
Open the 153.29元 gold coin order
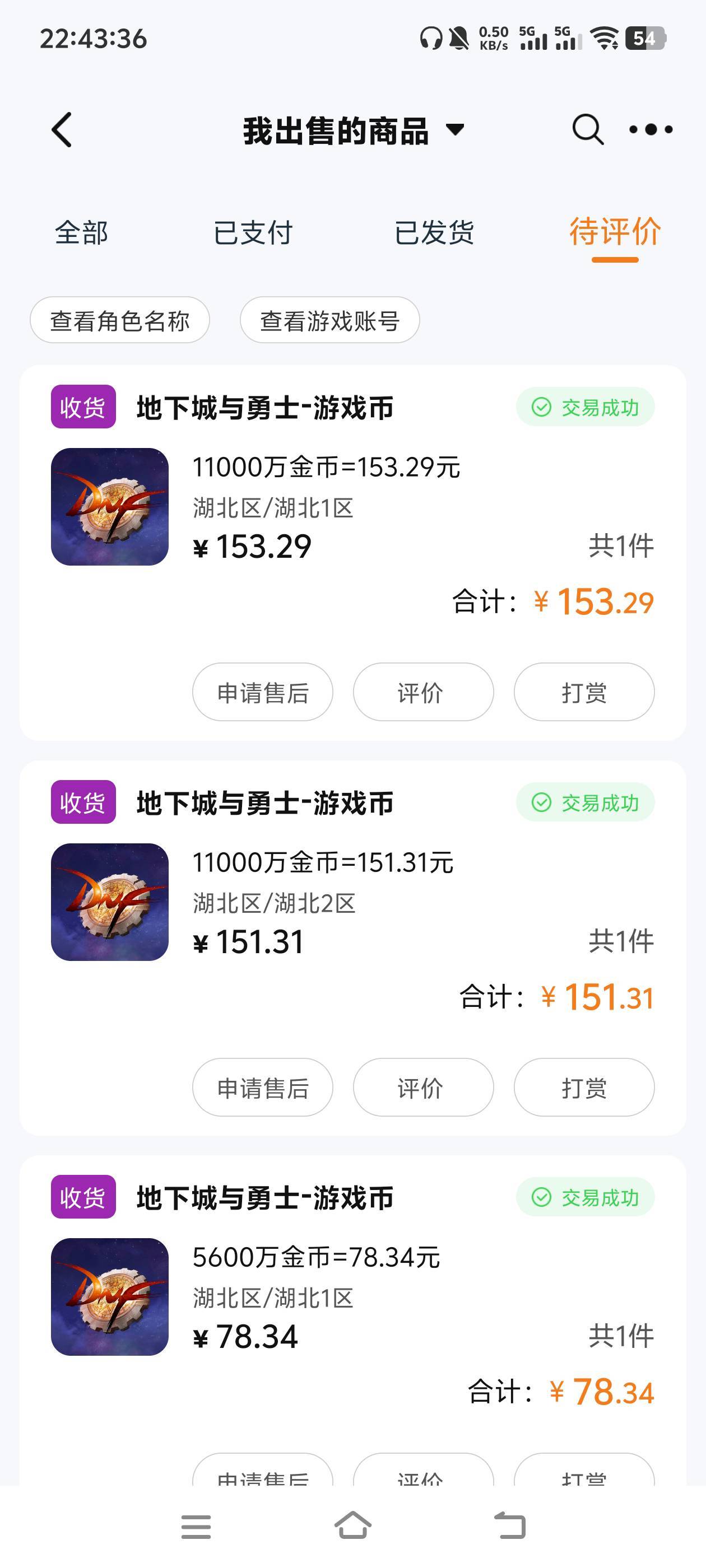click(x=352, y=507)
